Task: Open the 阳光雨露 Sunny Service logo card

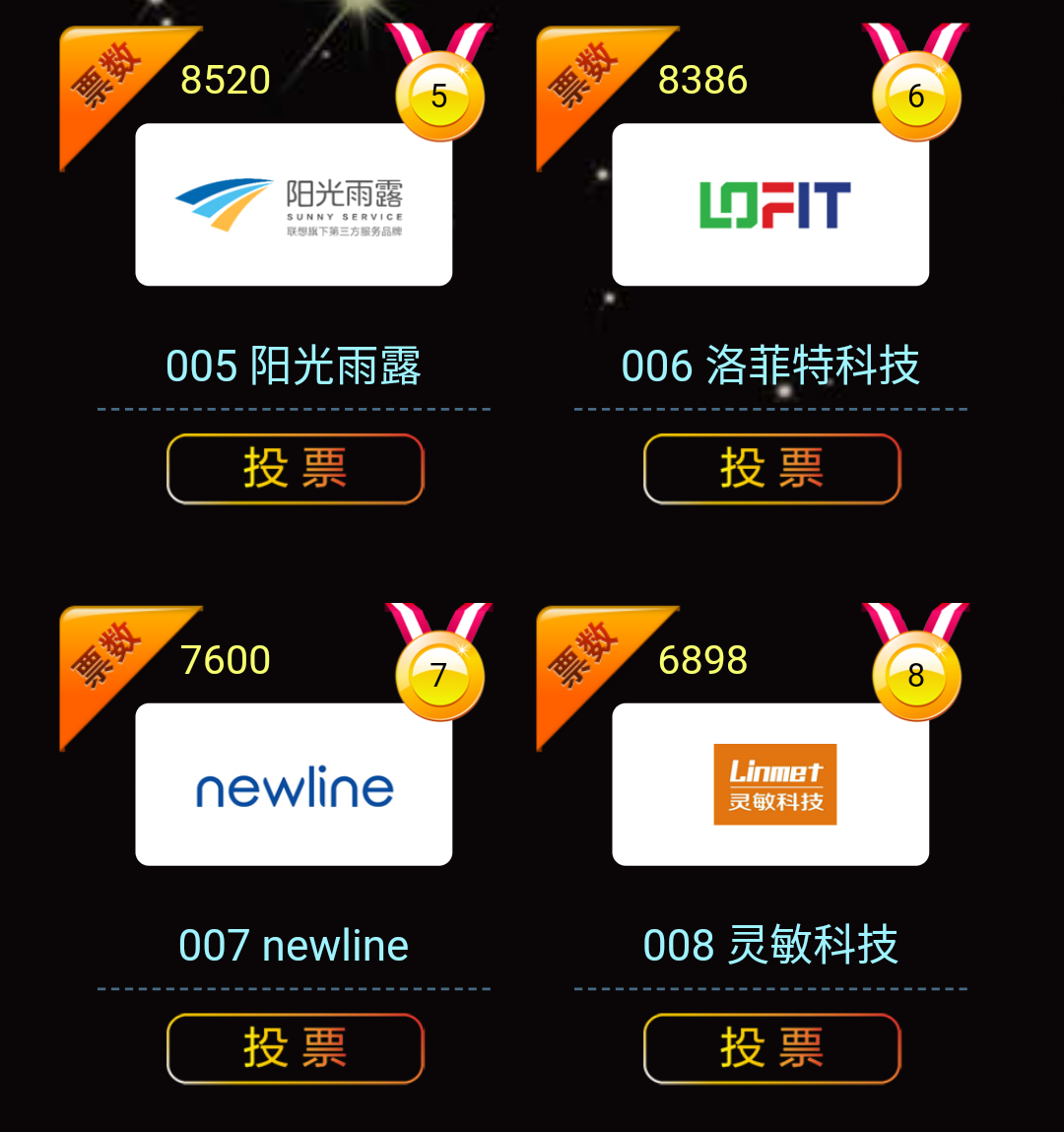Action: coord(294,205)
